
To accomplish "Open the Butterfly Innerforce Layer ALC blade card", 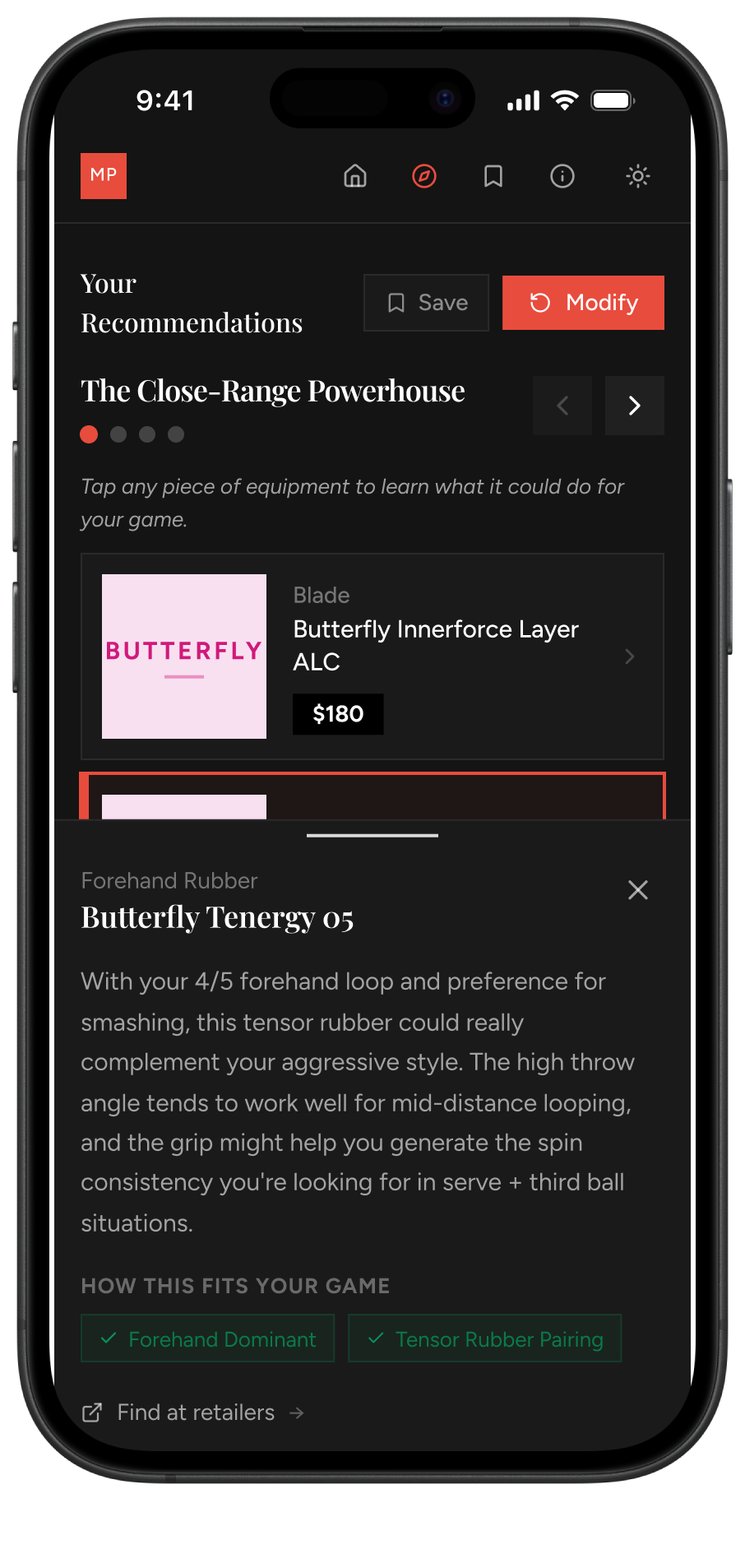I will click(x=372, y=656).
